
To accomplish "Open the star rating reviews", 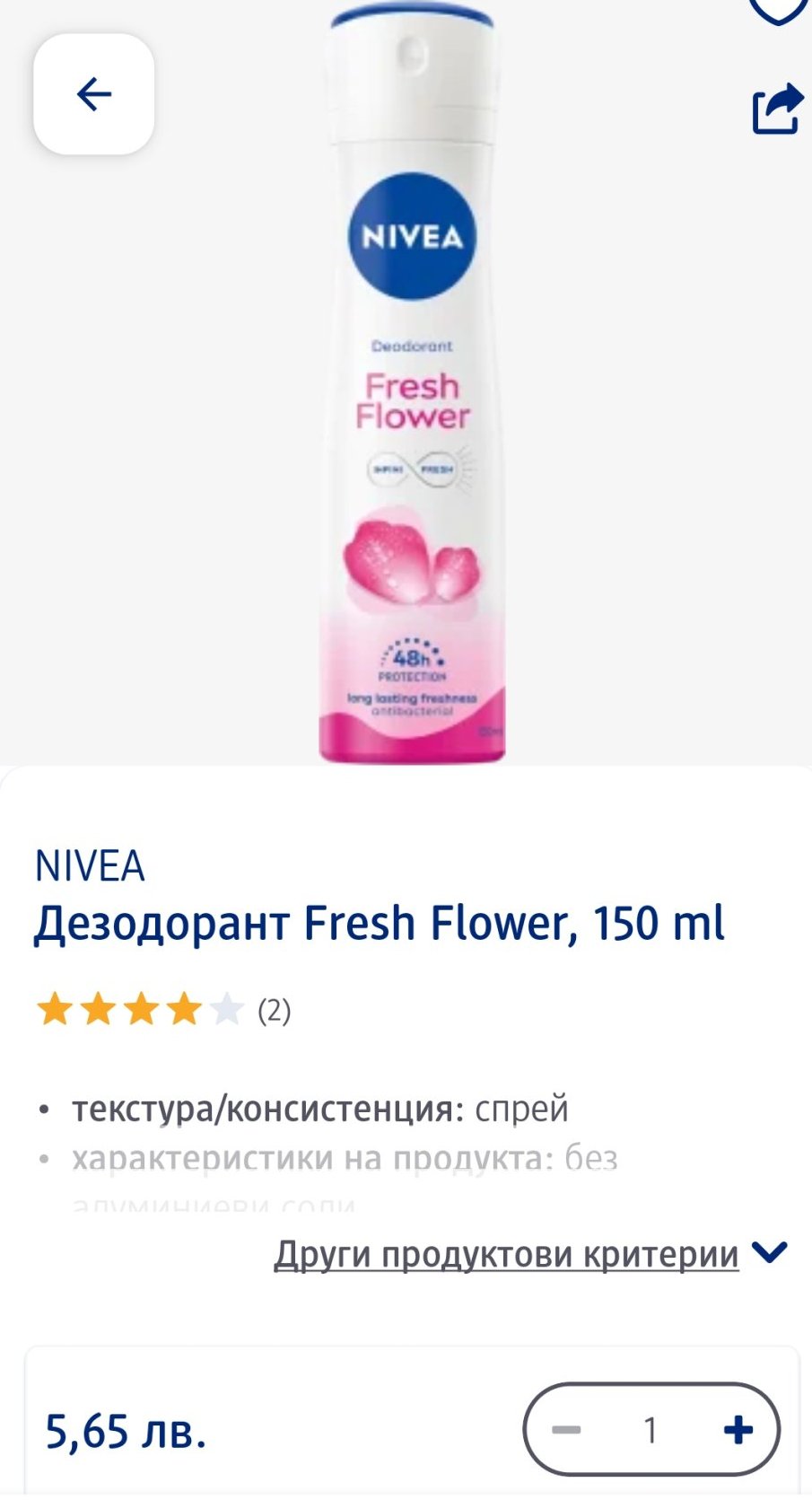I will click(x=162, y=1010).
